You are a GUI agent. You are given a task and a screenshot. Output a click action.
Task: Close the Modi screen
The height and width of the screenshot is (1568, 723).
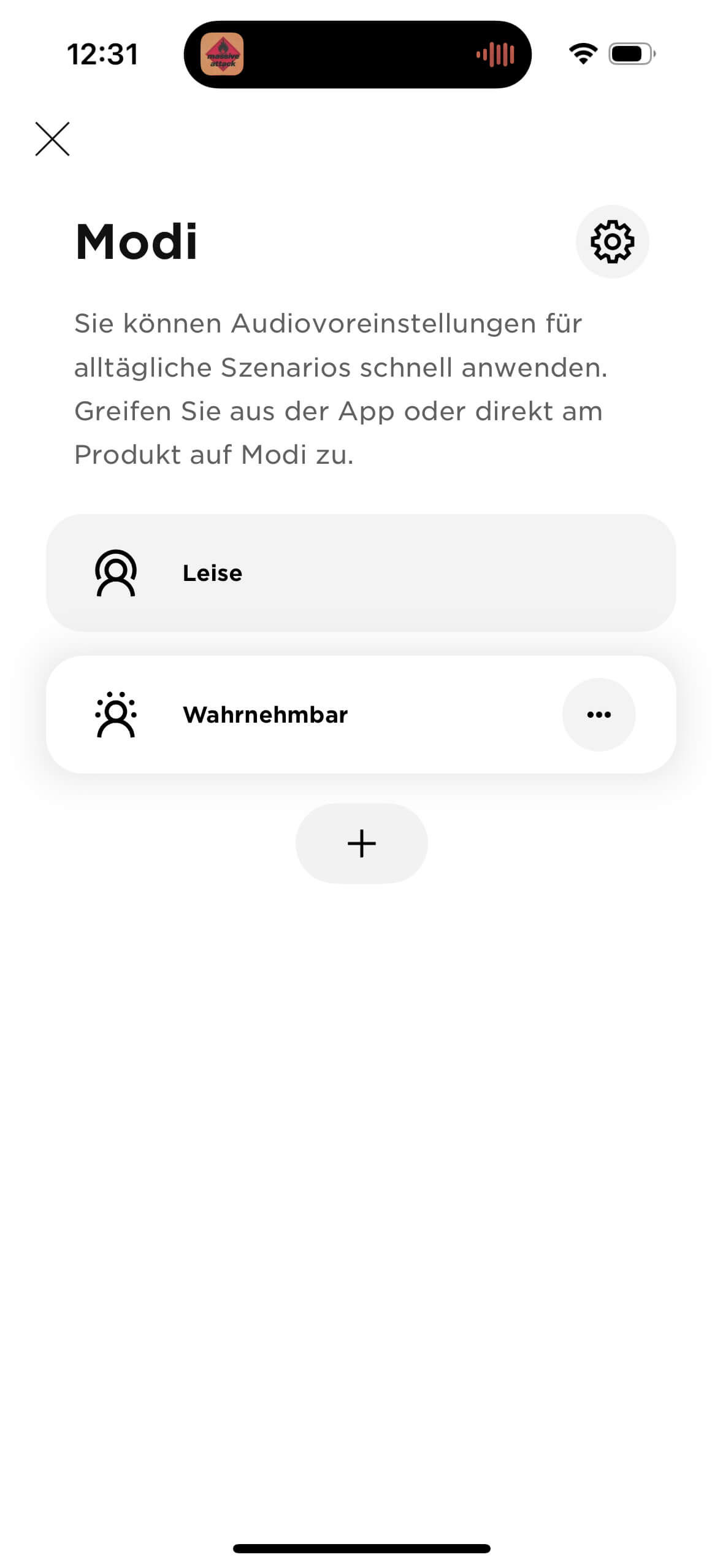pyautogui.click(x=52, y=139)
